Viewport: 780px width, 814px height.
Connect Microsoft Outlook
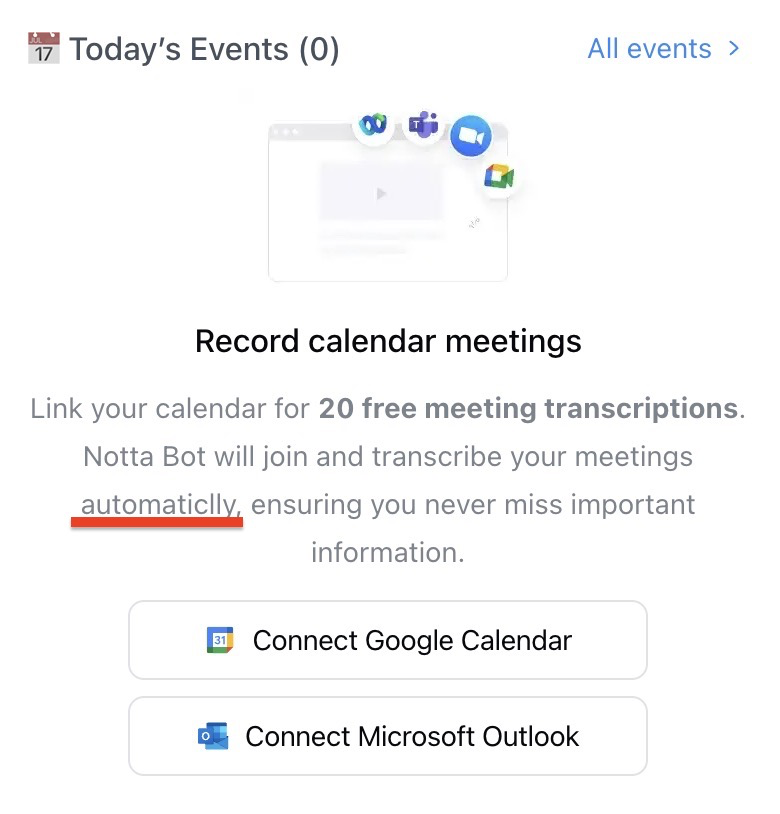388,737
